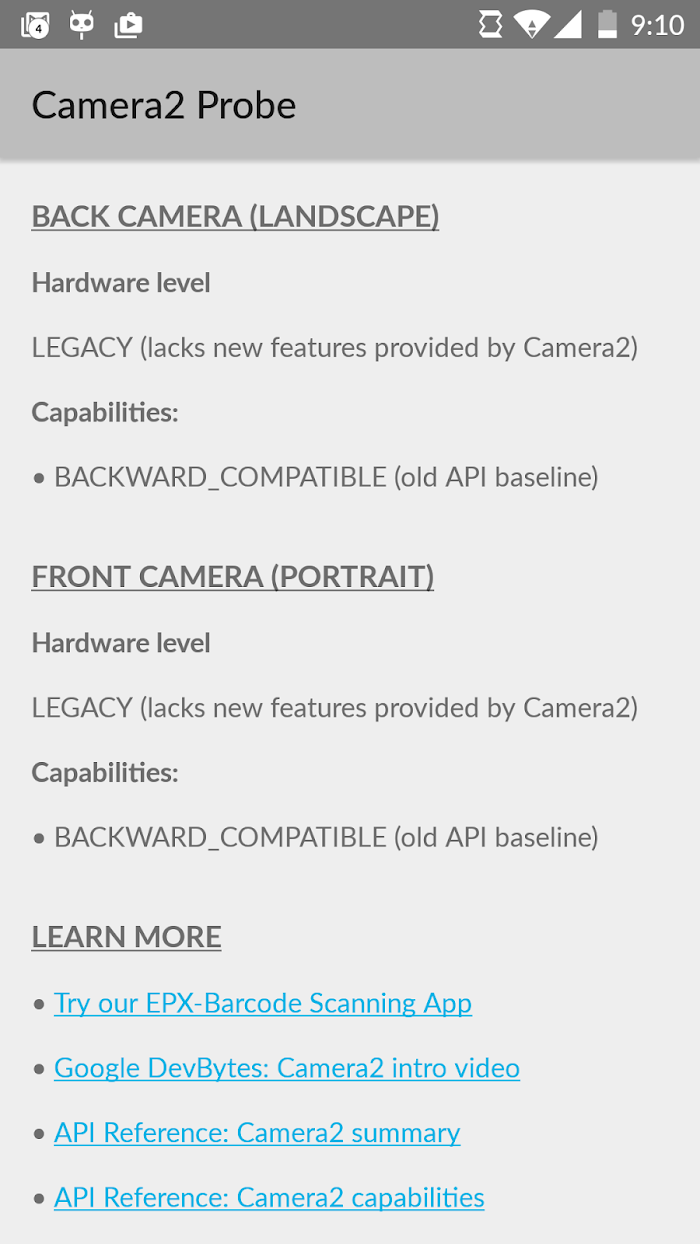This screenshot has height=1244, width=700.
Task: Open API Reference: Camera2 summary link
Action: 257,1133
